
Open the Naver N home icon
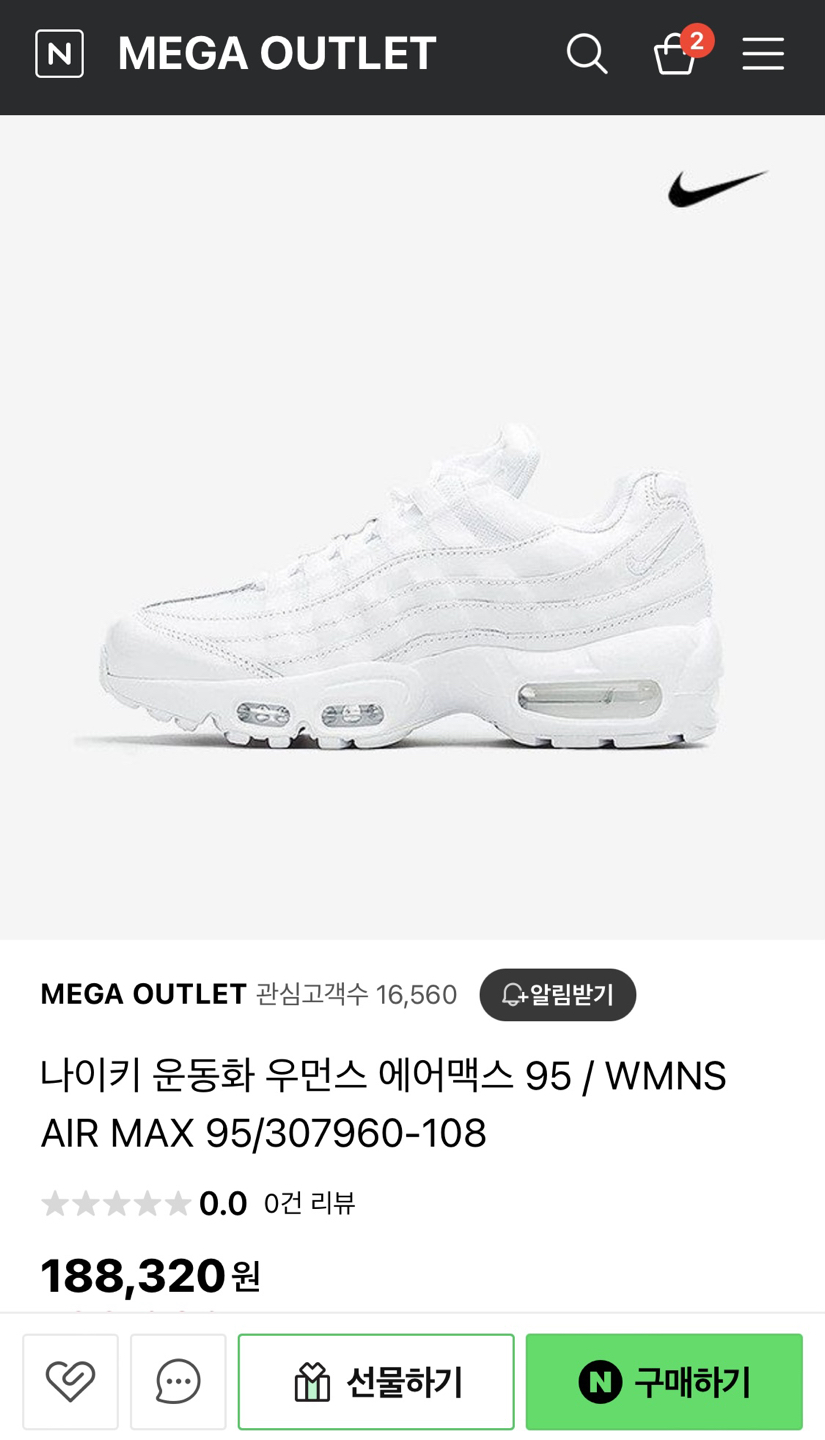(59, 54)
